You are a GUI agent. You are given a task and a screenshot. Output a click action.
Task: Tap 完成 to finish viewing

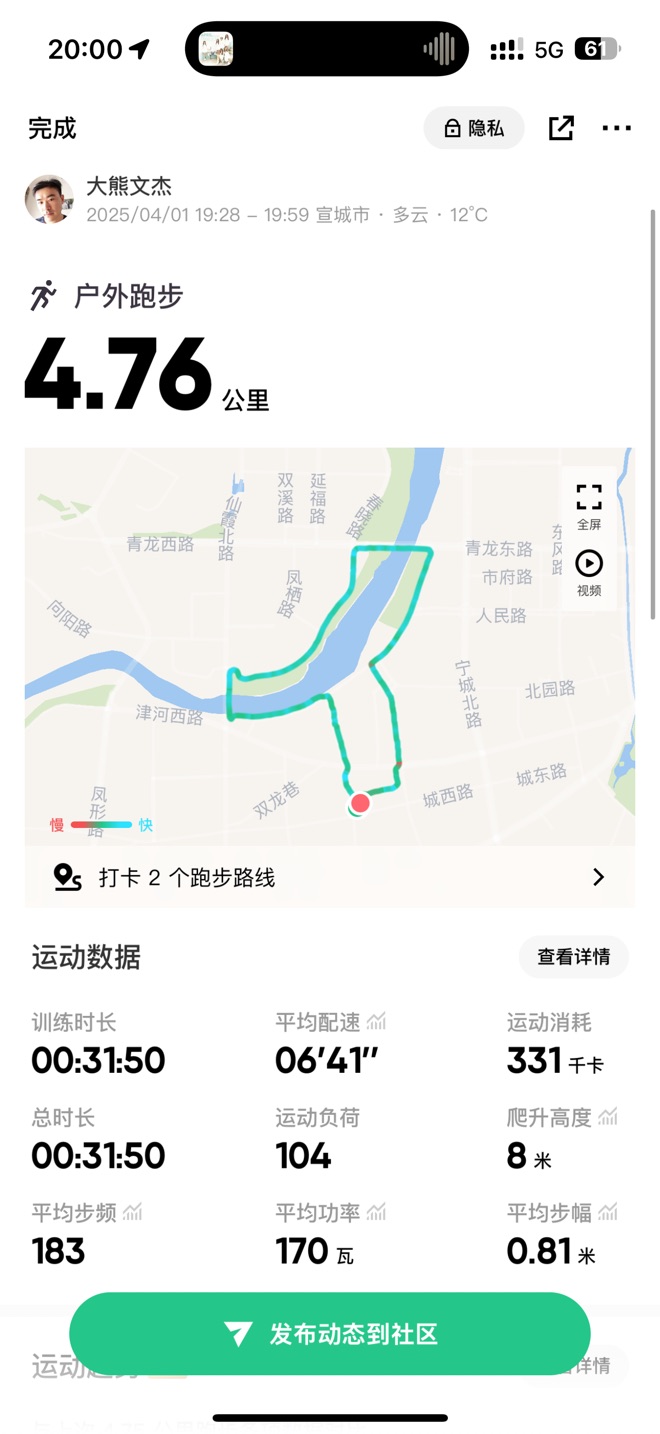pos(52,129)
